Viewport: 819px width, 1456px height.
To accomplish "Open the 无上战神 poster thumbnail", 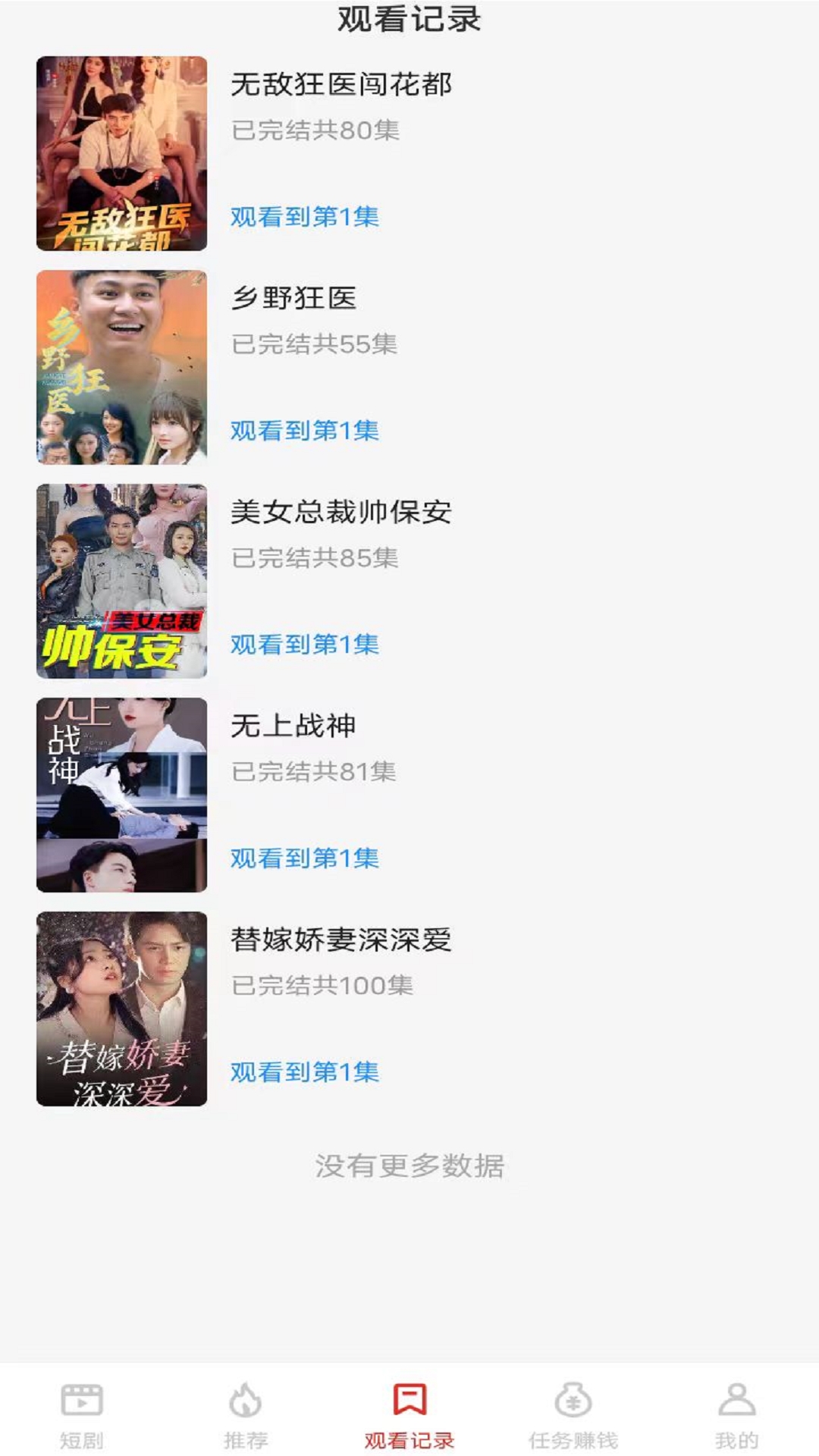I will tap(120, 795).
